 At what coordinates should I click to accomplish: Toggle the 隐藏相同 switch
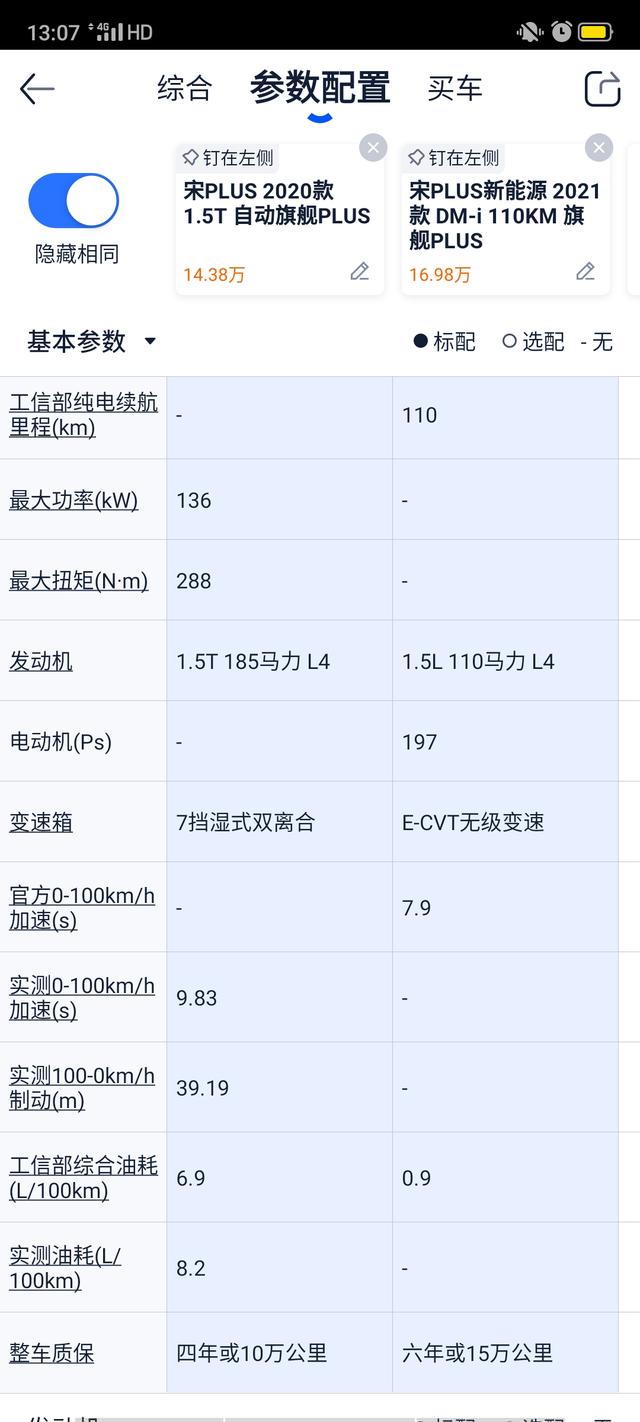(x=74, y=200)
